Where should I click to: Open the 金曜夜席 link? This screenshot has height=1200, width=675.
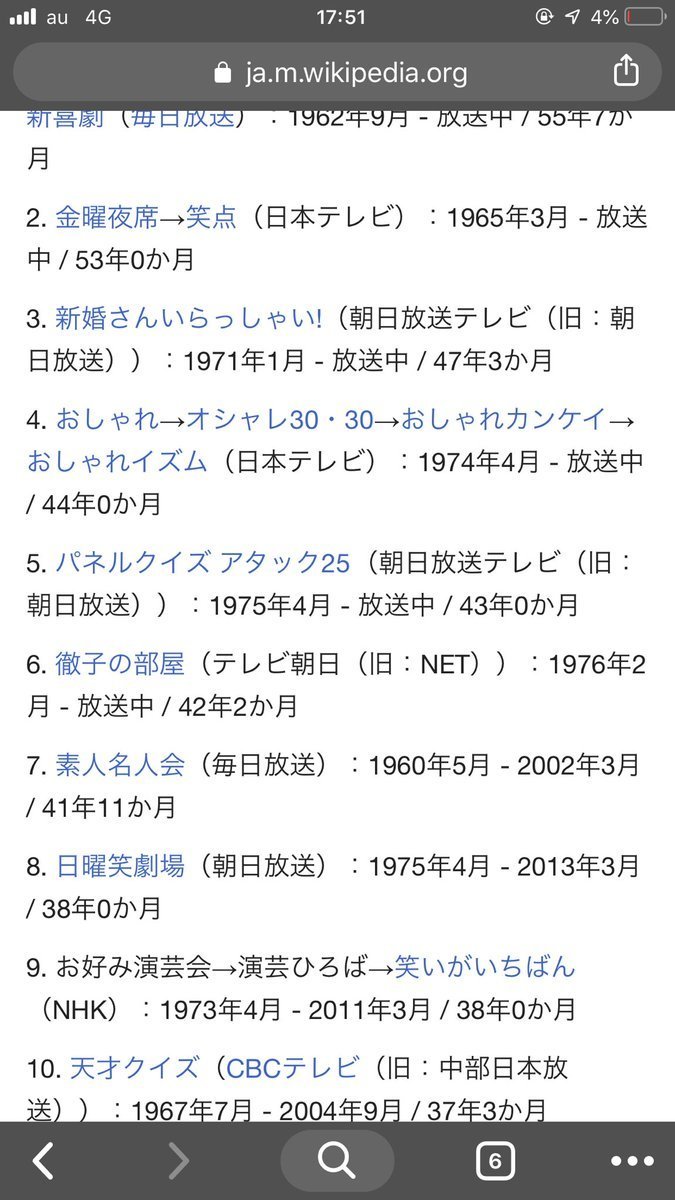pos(106,217)
